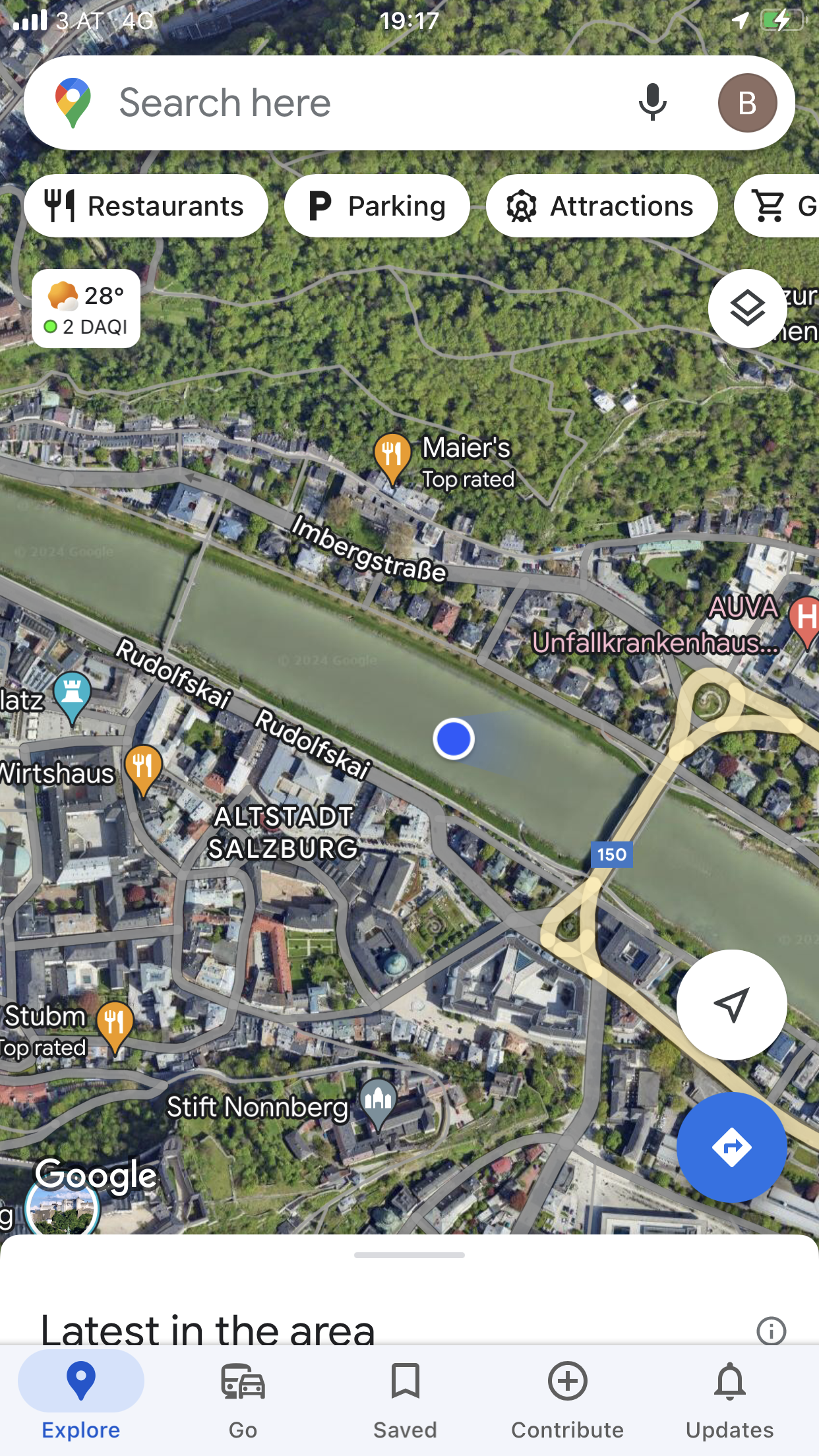Open the weather and air quality widget
The height and width of the screenshot is (1456, 819).
(86, 309)
